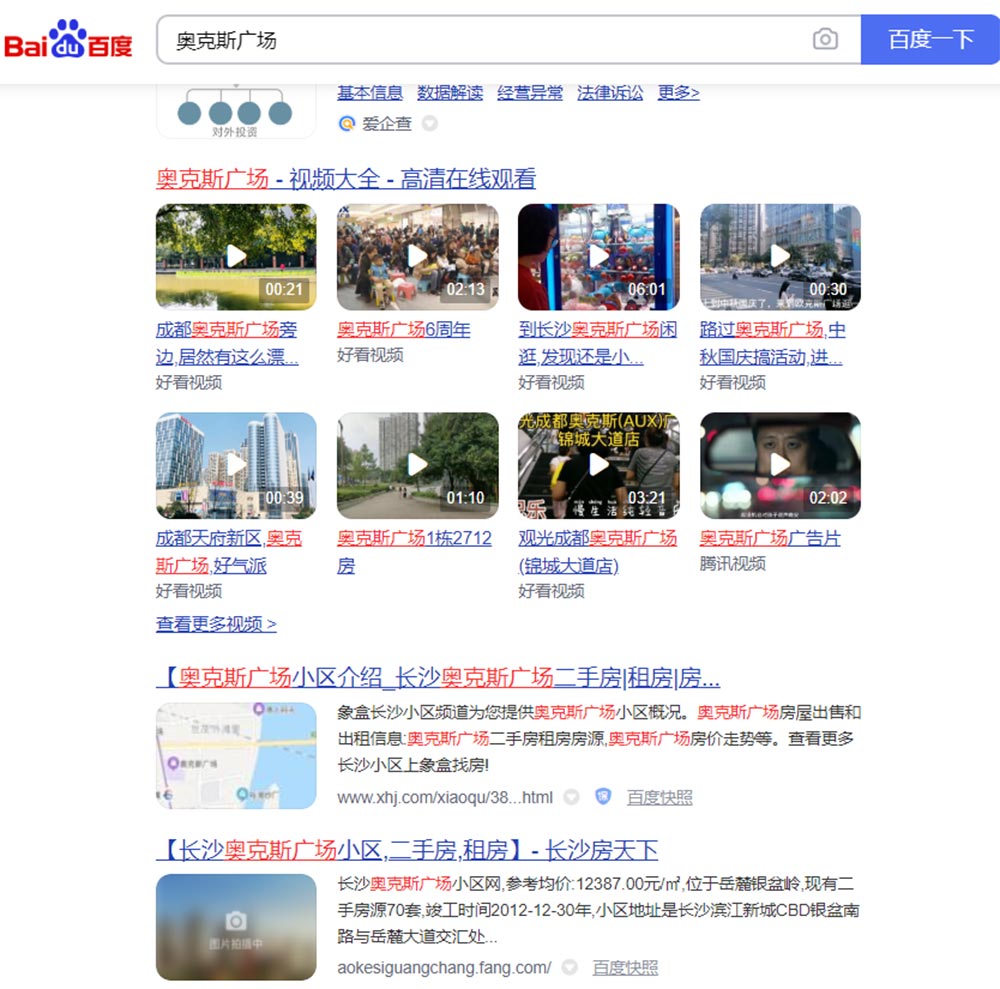This screenshot has width=1000, height=989.
Task: Open 奥克斯广场 - 视频大全 result title
Action: [346, 179]
